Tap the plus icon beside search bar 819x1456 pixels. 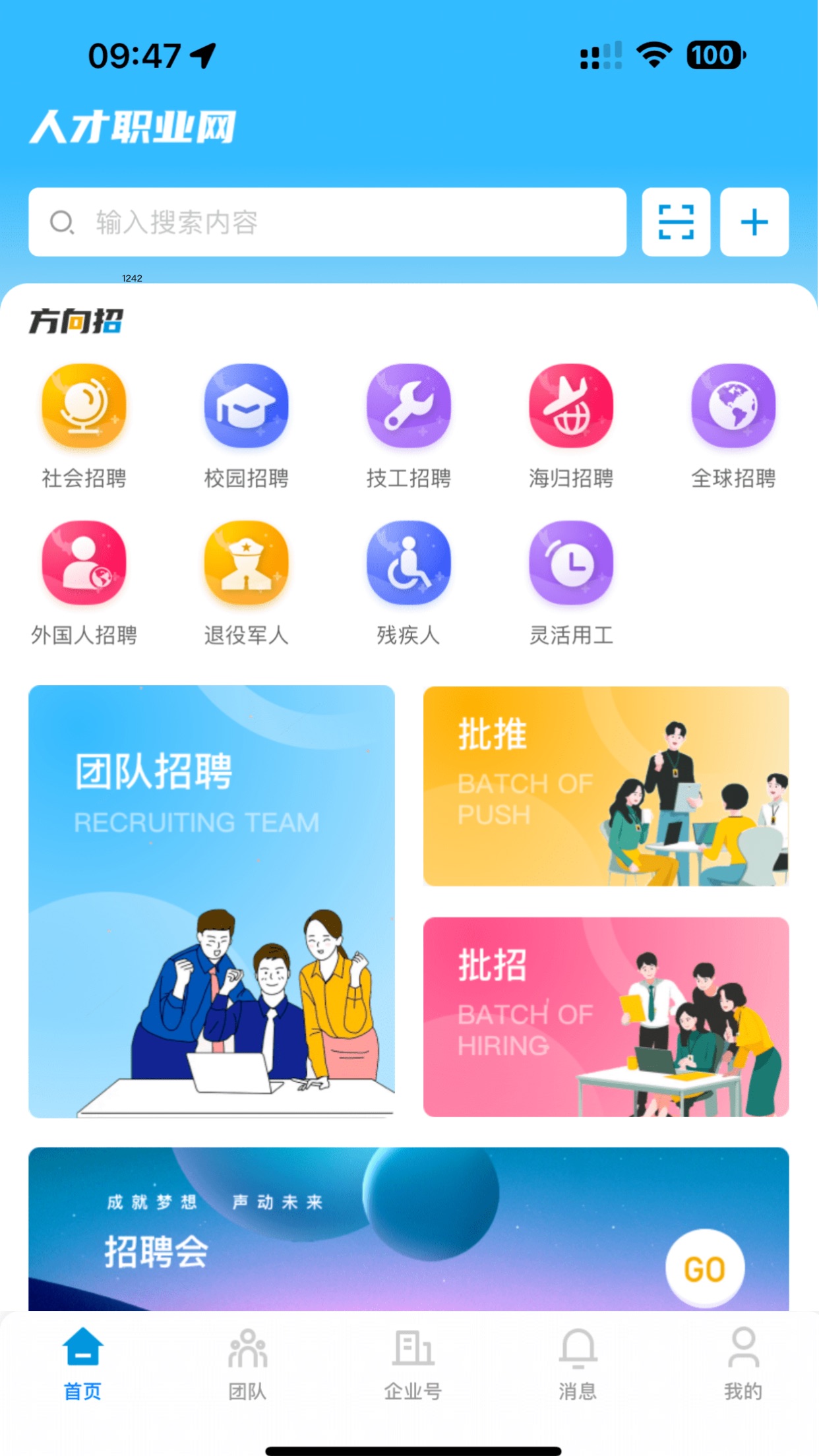tap(754, 222)
